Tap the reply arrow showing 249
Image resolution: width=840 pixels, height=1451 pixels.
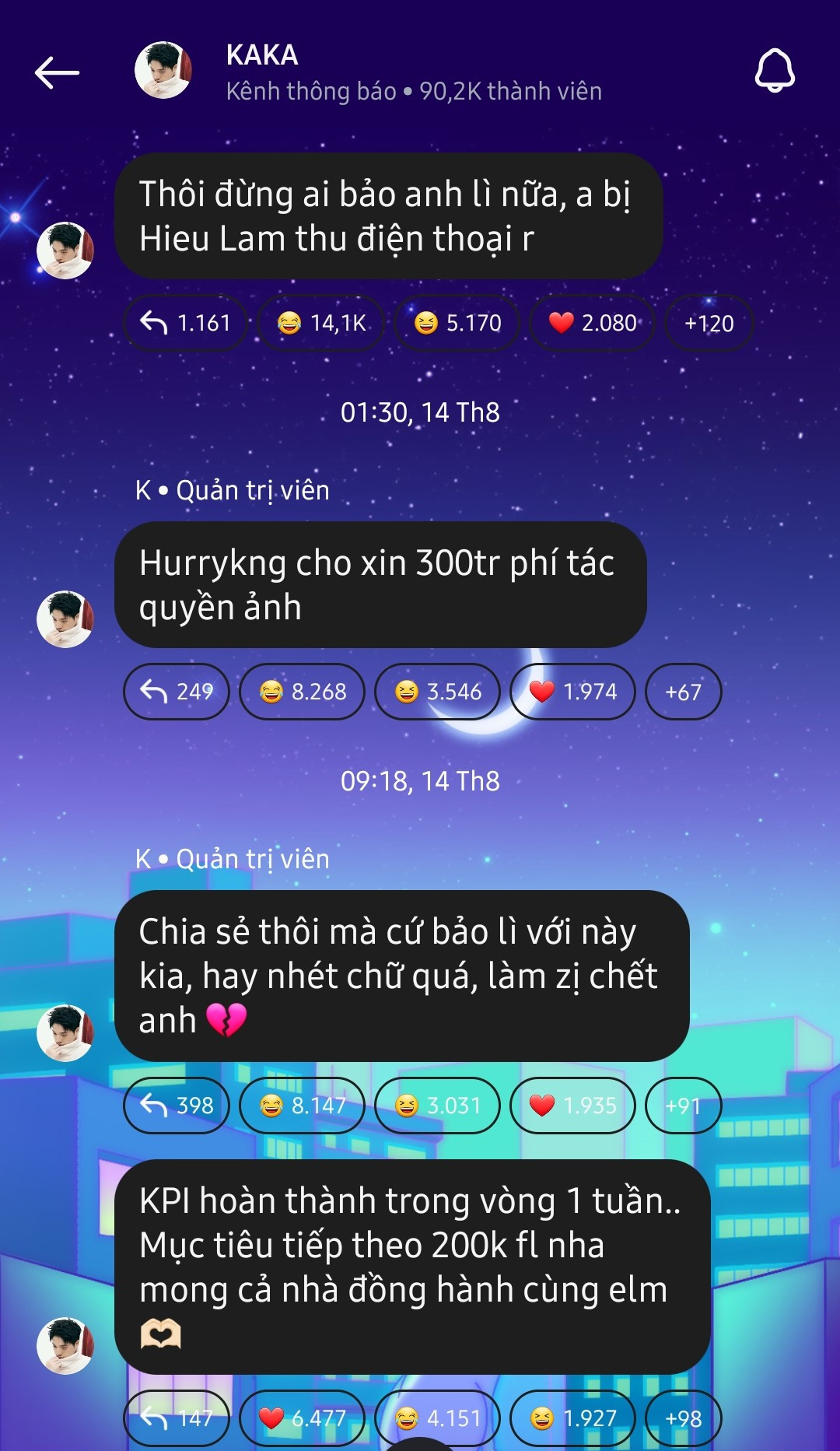pyautogui.click(x=176, y=690)
